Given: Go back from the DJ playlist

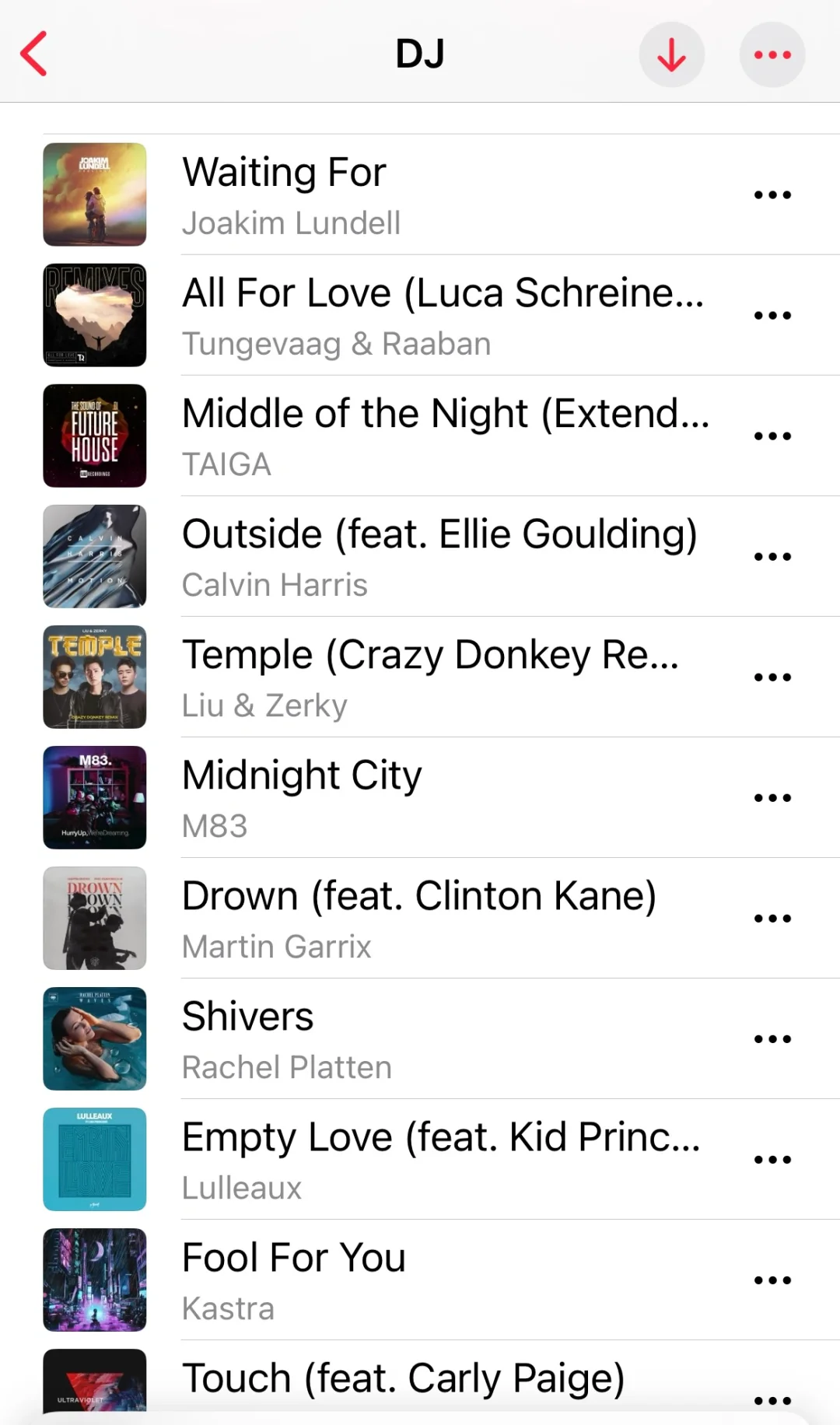Looking at the screenshot, I should point(34,54).
